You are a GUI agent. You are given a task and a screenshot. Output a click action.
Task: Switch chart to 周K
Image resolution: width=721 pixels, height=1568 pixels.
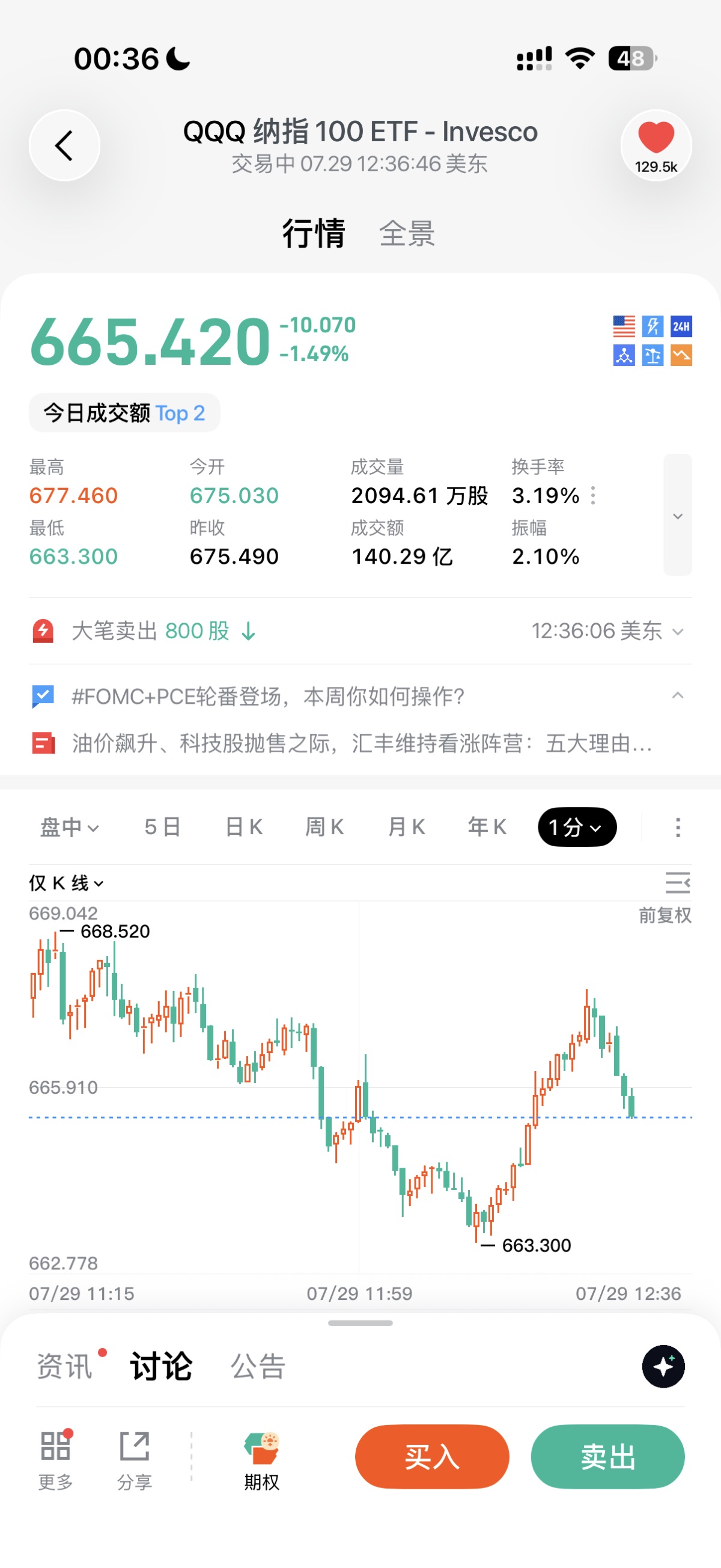(324, 827)
